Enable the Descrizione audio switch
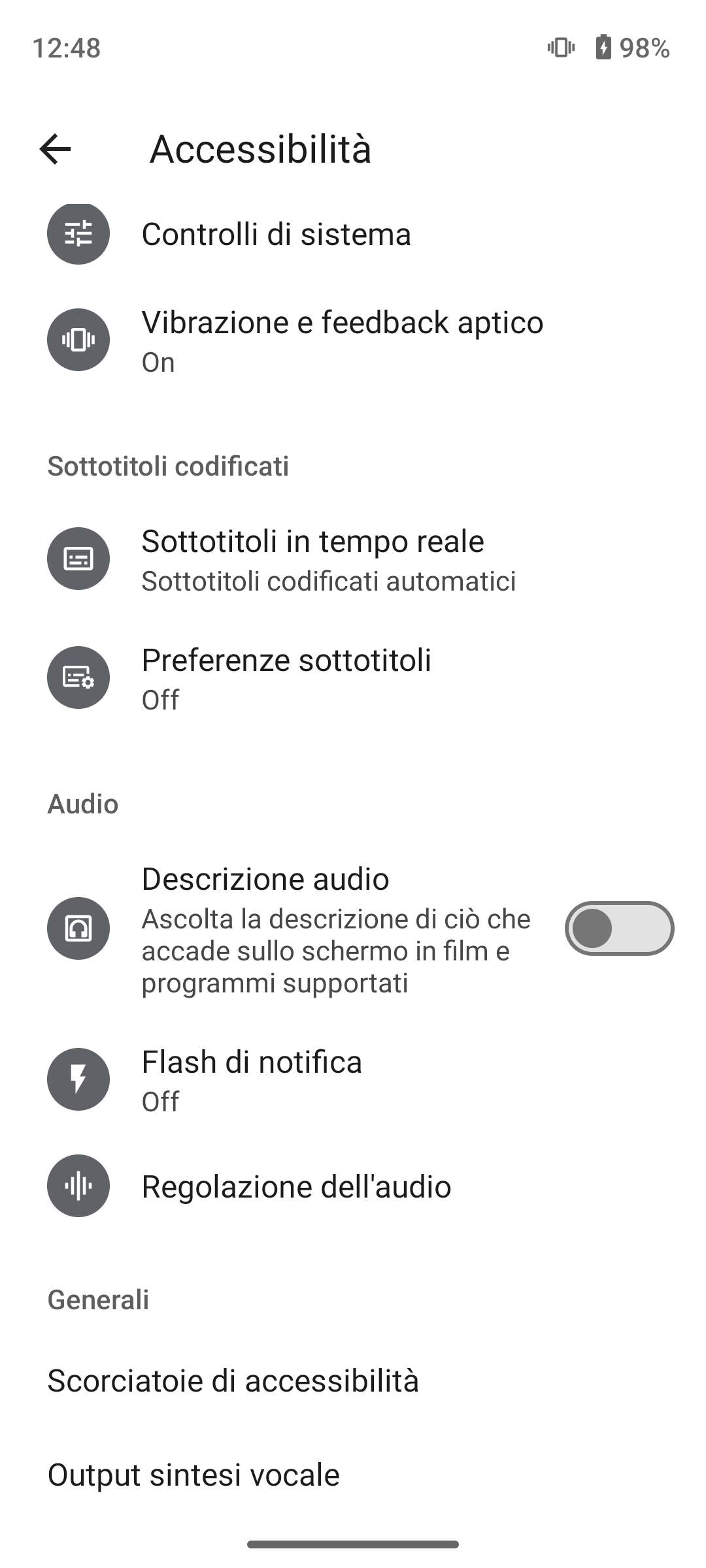 [x=618, y=928]
